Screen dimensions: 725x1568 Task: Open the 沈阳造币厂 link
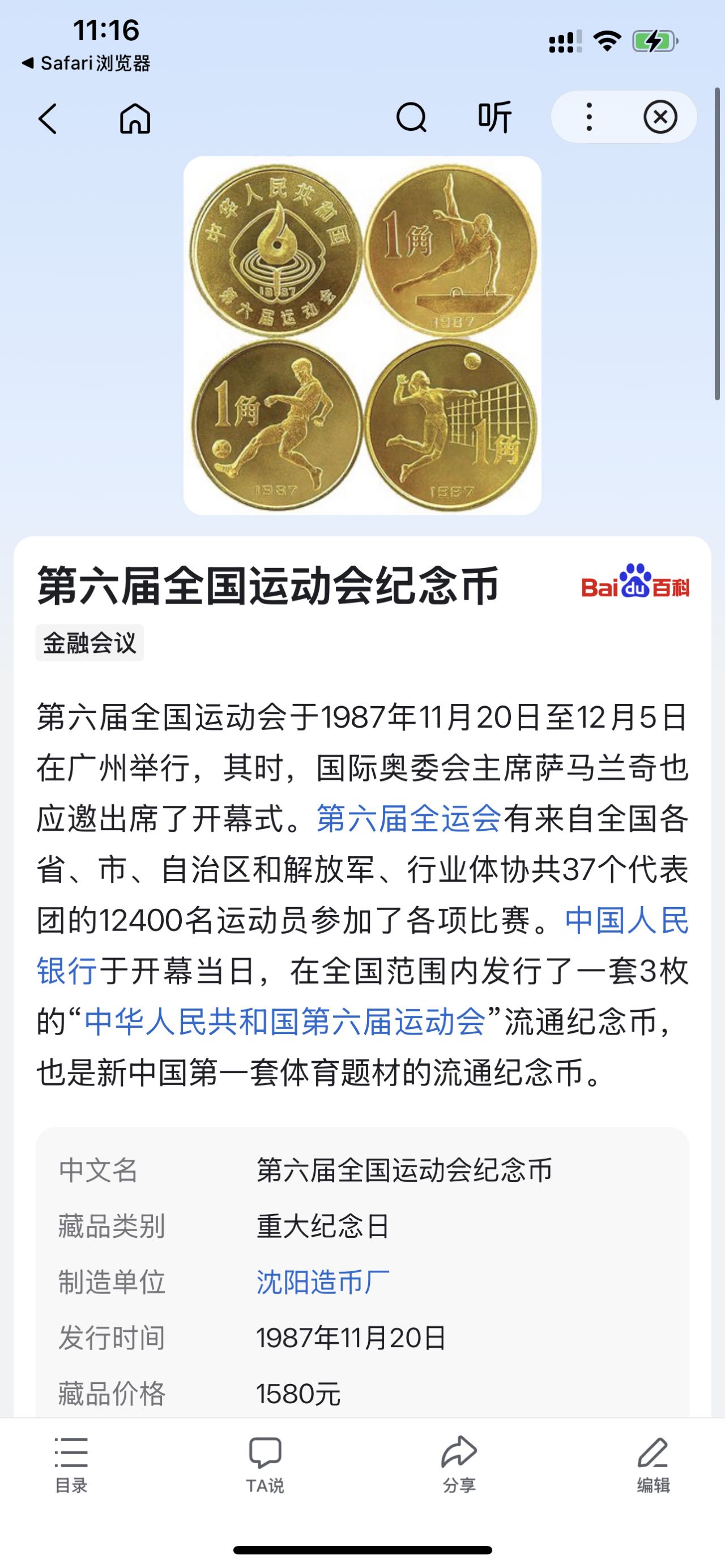pyautogui.click(x=323, y=1282)
